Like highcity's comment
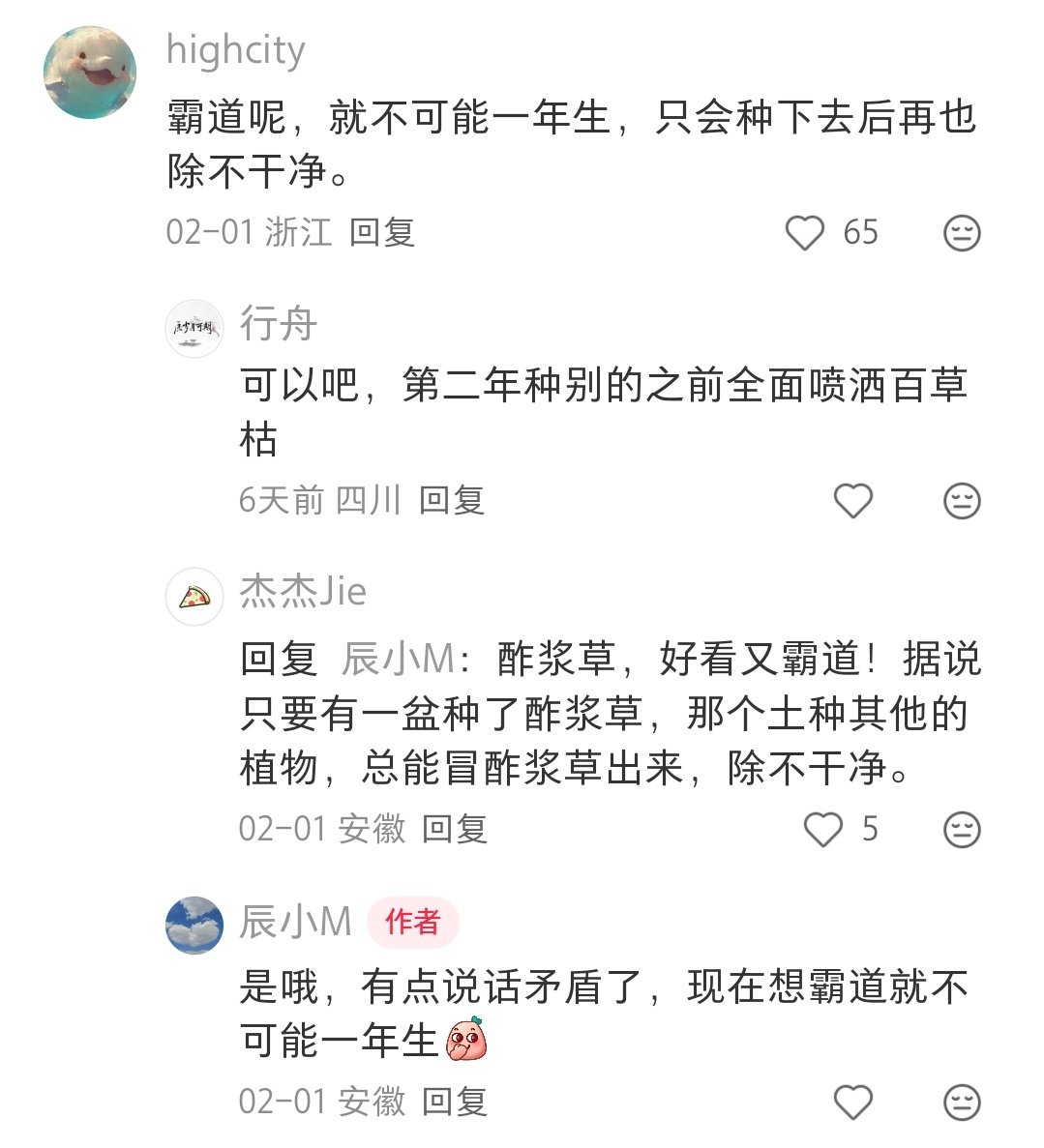The height and width of the screenshot is (1148, 1044). (x=804, y=233)
